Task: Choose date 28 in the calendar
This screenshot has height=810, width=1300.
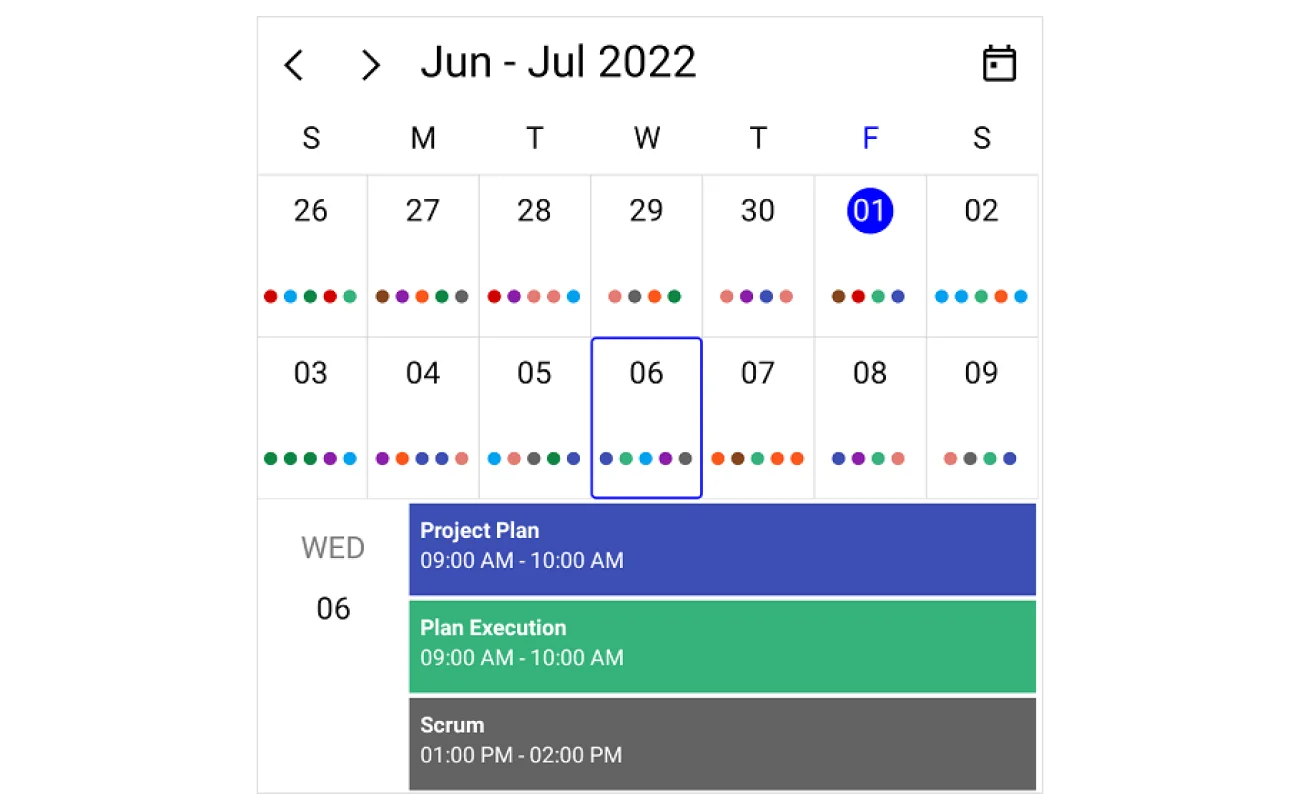Action: [x=534, y=212]
